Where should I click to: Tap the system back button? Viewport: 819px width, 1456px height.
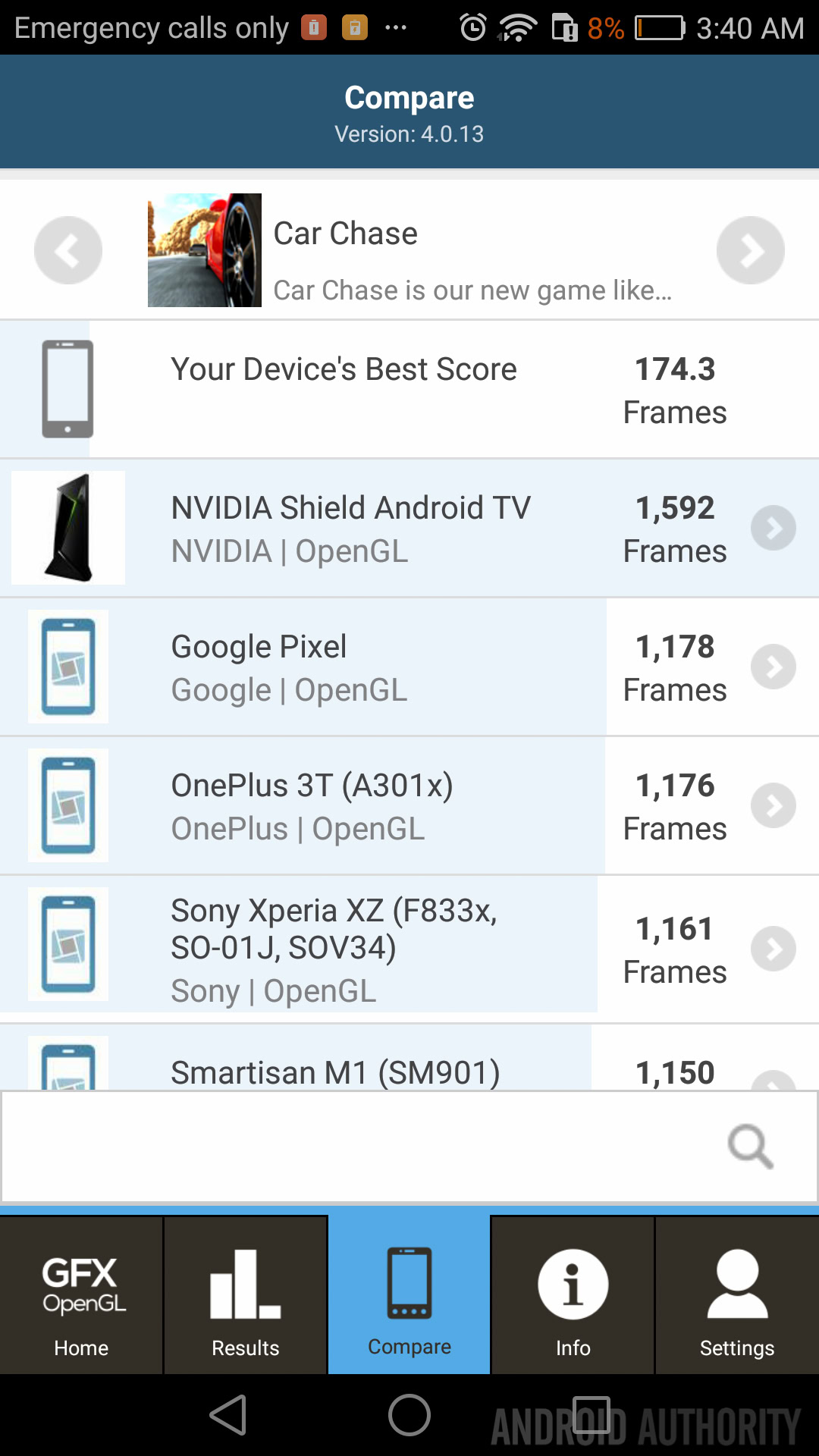pos(227,1415)
